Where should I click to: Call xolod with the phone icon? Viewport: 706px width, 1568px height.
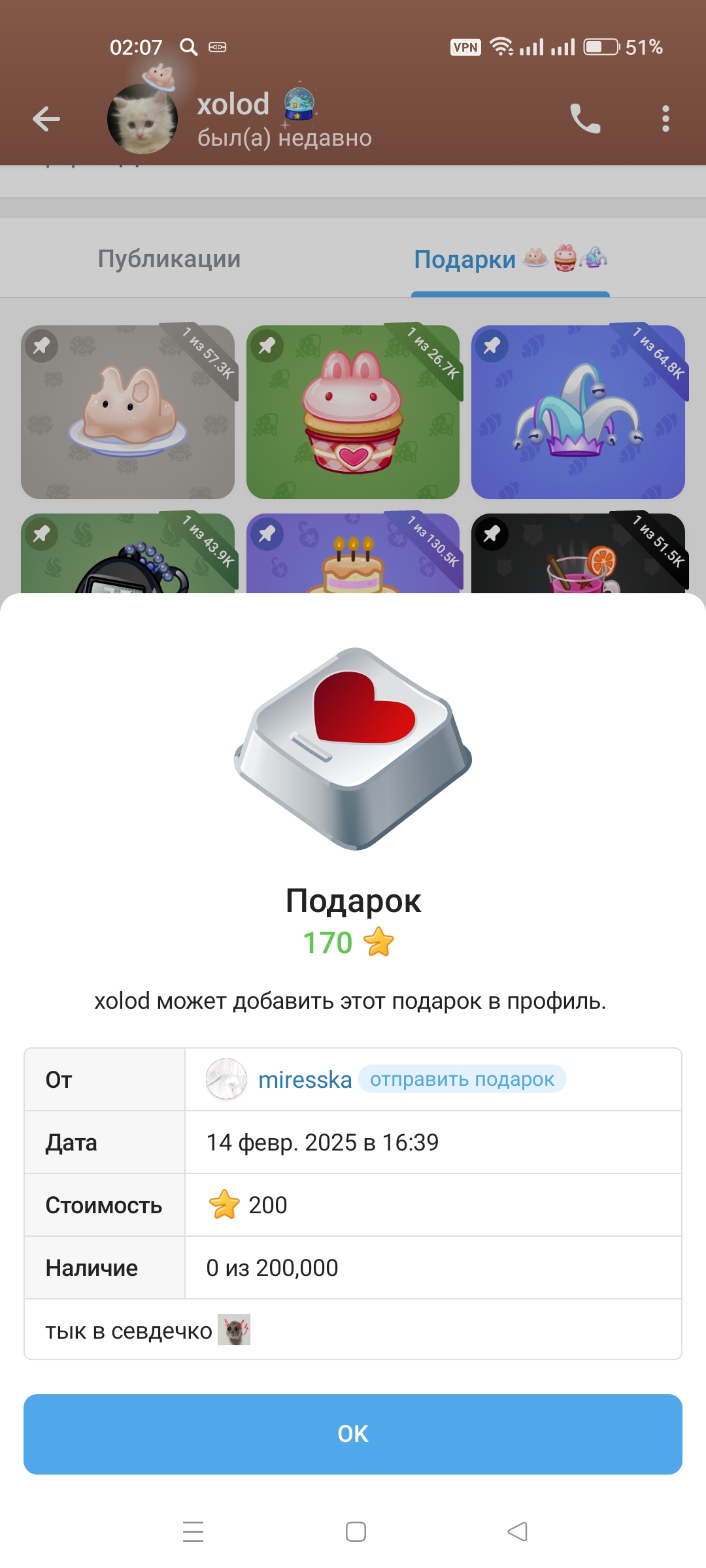tap(585, 119)
